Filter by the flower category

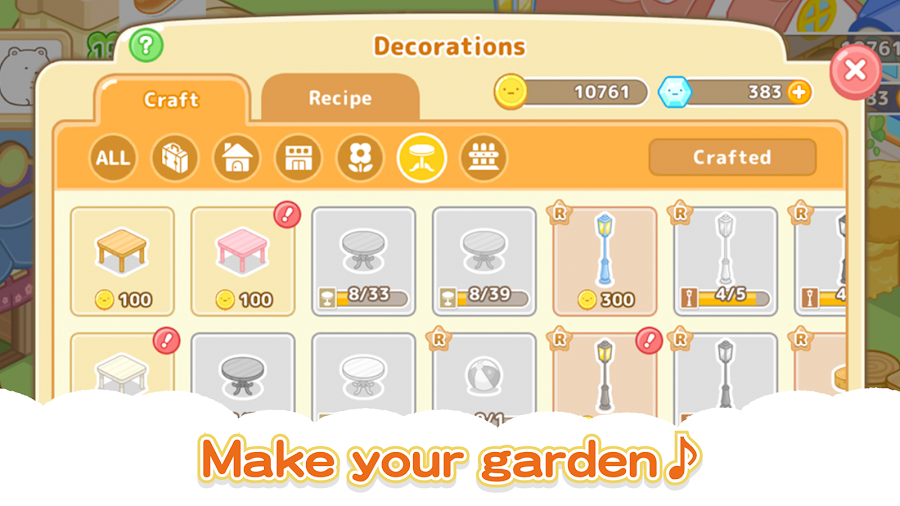[360, 157]
